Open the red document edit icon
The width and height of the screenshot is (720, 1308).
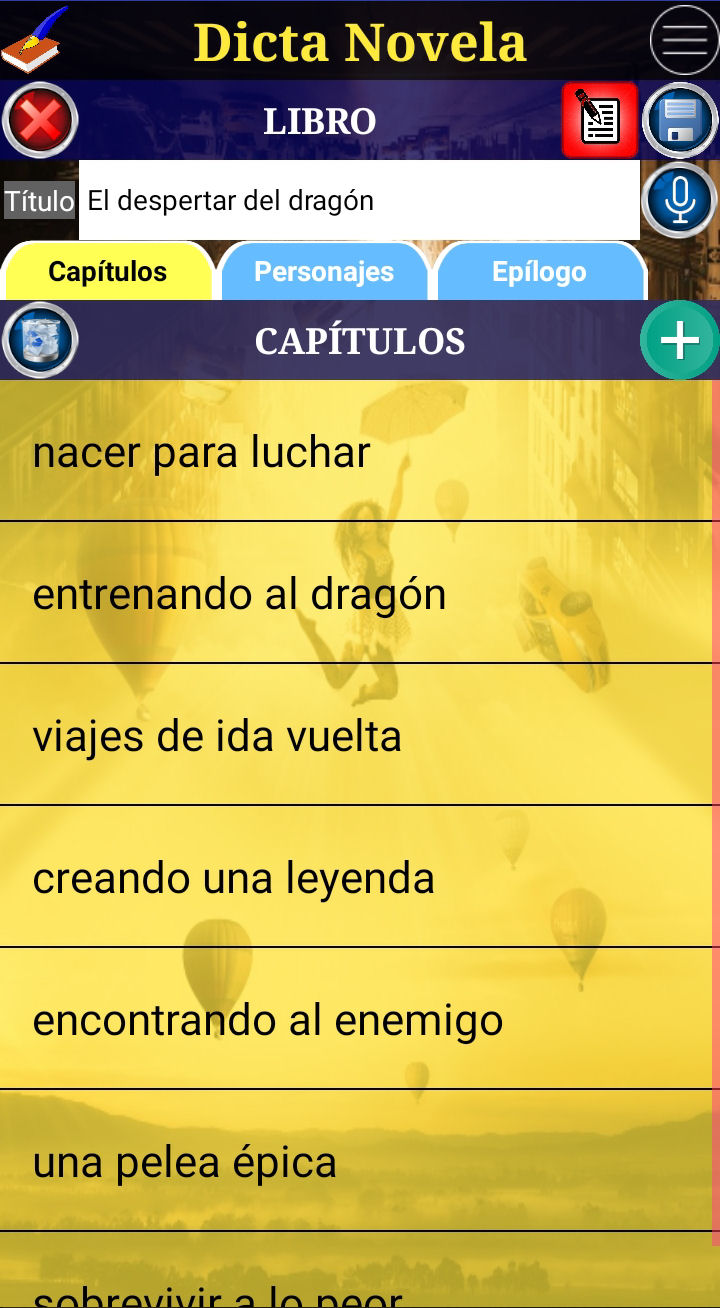(x=600, y=121)
